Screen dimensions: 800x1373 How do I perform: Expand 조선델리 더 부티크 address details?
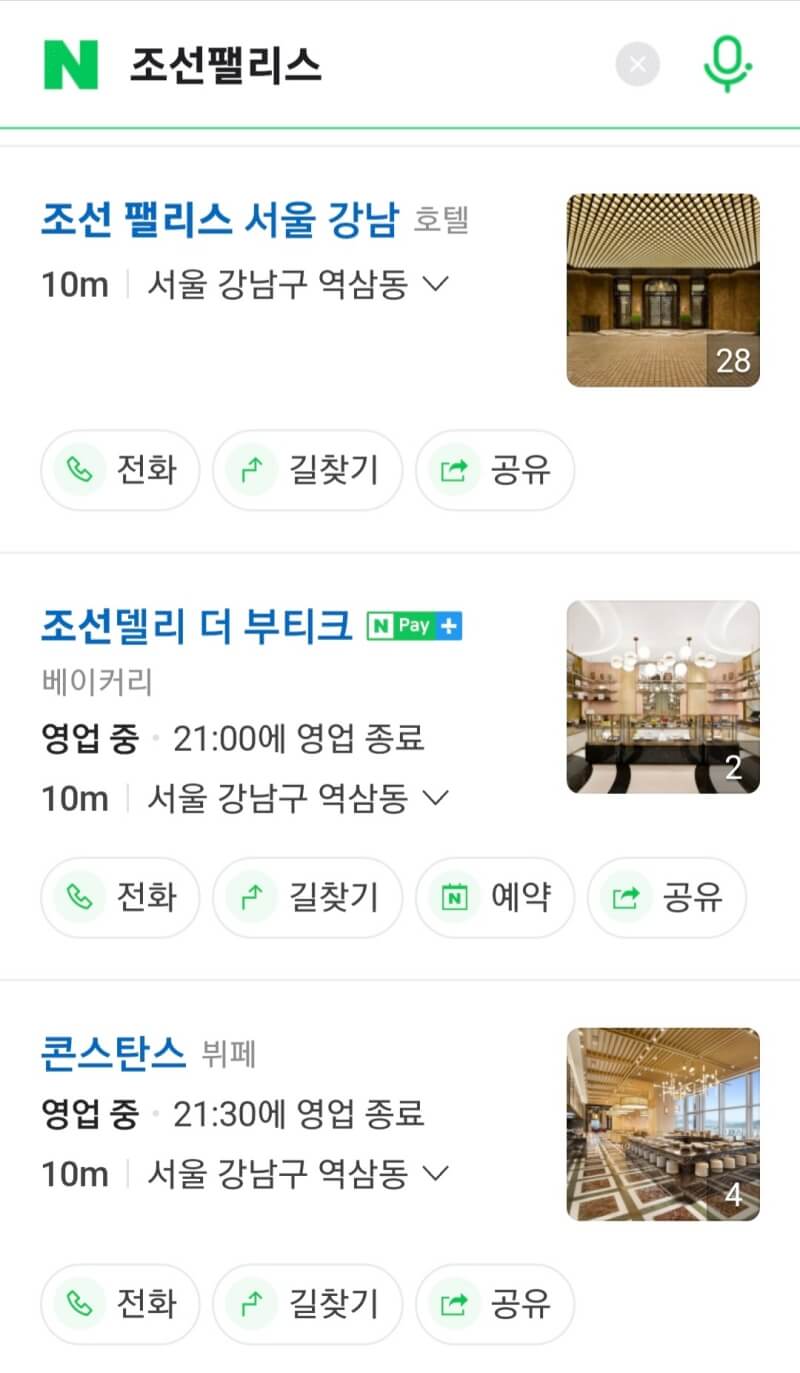[x=434, y=798]
